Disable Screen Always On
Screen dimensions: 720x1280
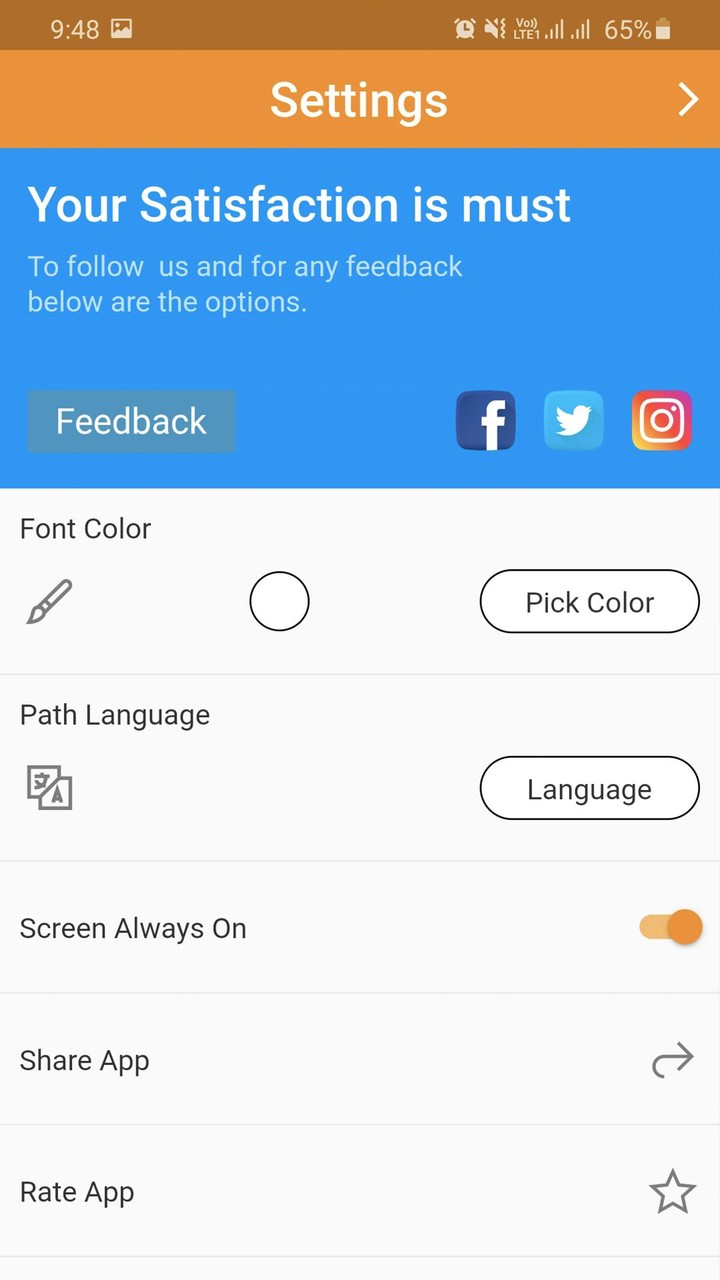(671, 927)
